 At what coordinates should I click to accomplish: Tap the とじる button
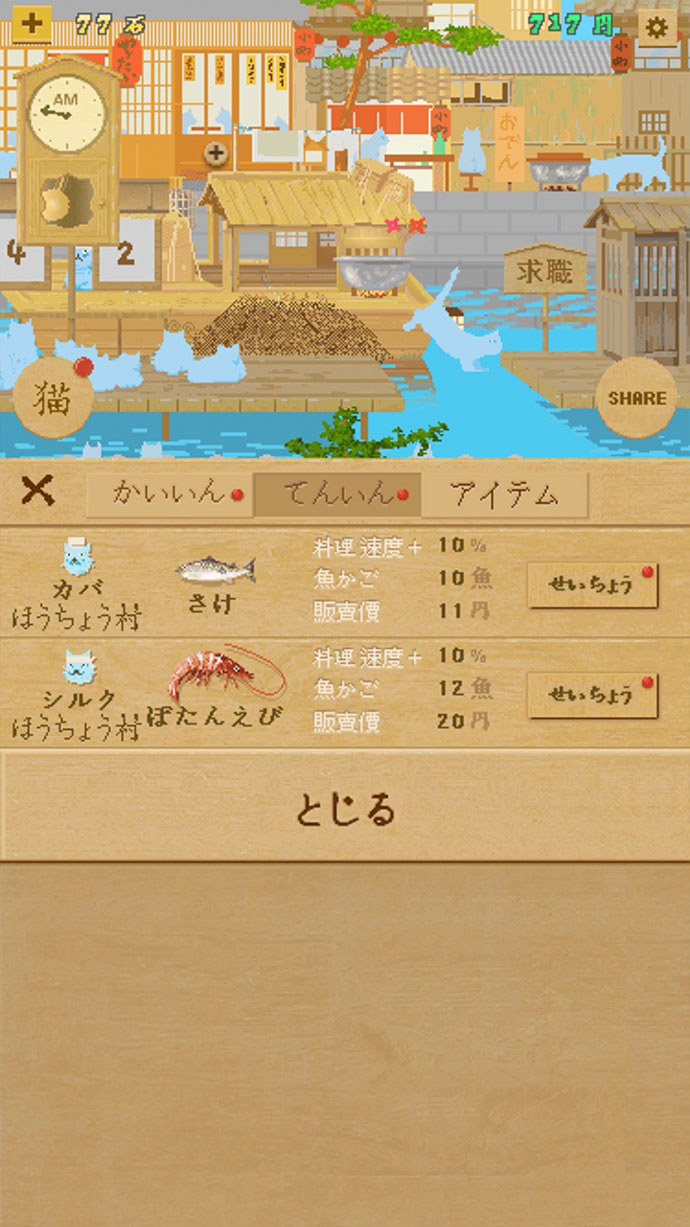point(345,808)
